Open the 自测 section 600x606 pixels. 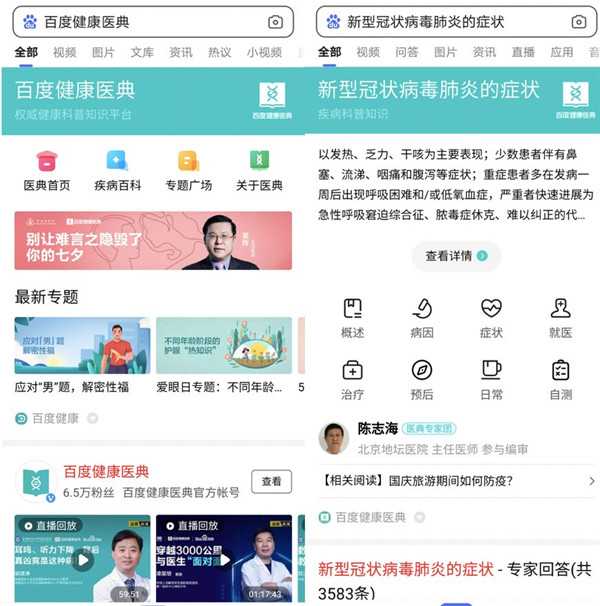pyautogui.click(x=560, y=380)
